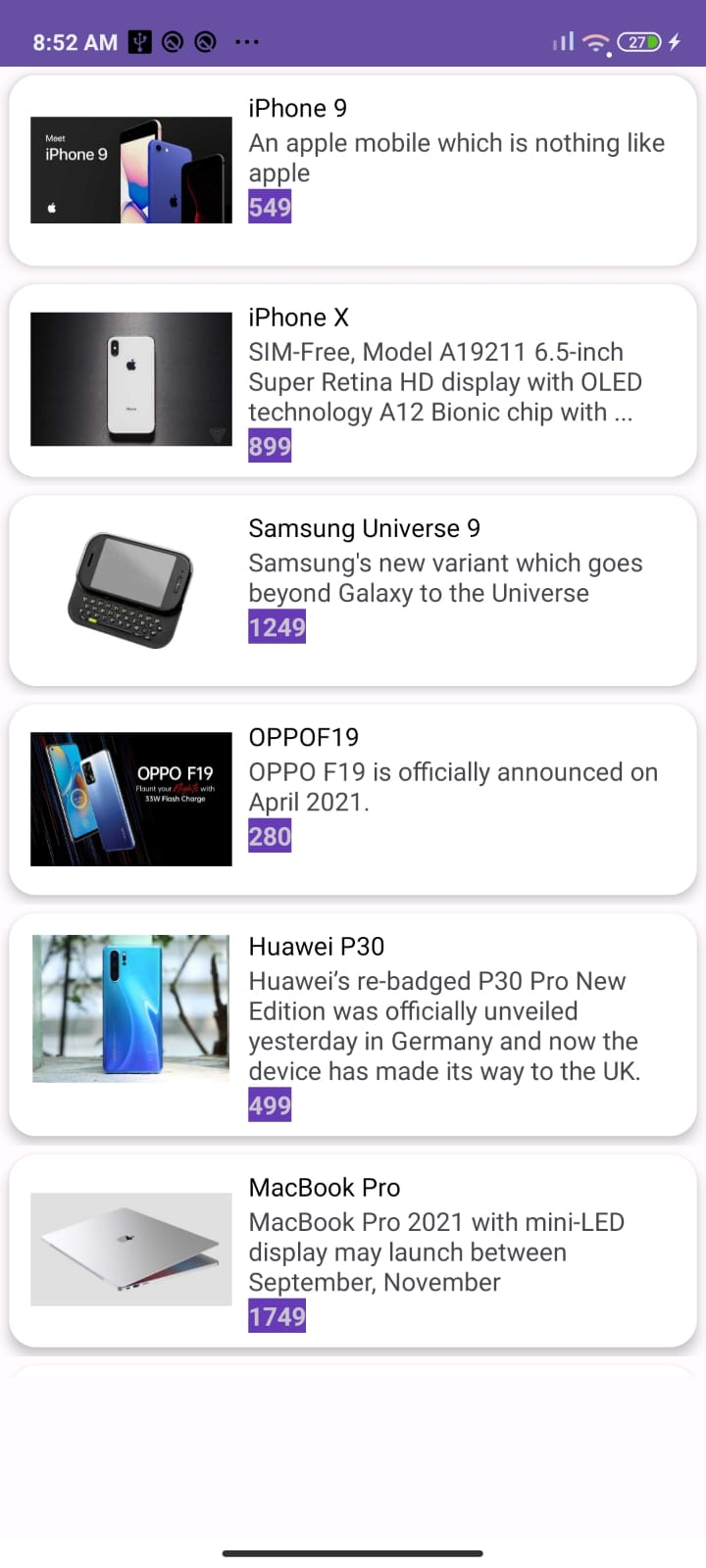Select the iPhone X product card
This screenshot has height=1568, width=706.
(x=353, y=380)
